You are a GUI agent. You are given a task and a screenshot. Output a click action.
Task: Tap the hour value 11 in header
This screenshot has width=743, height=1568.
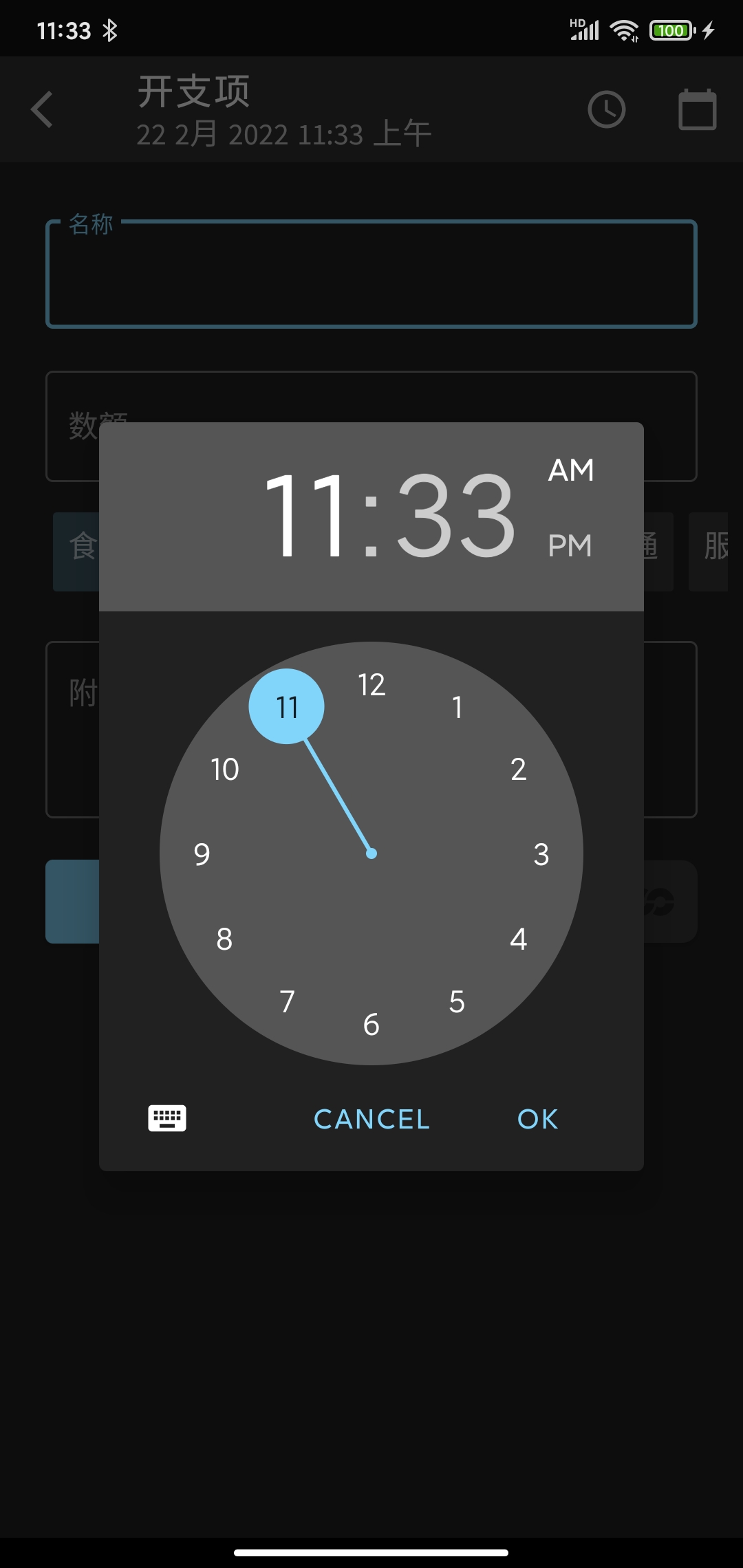[x=306, y=516]
